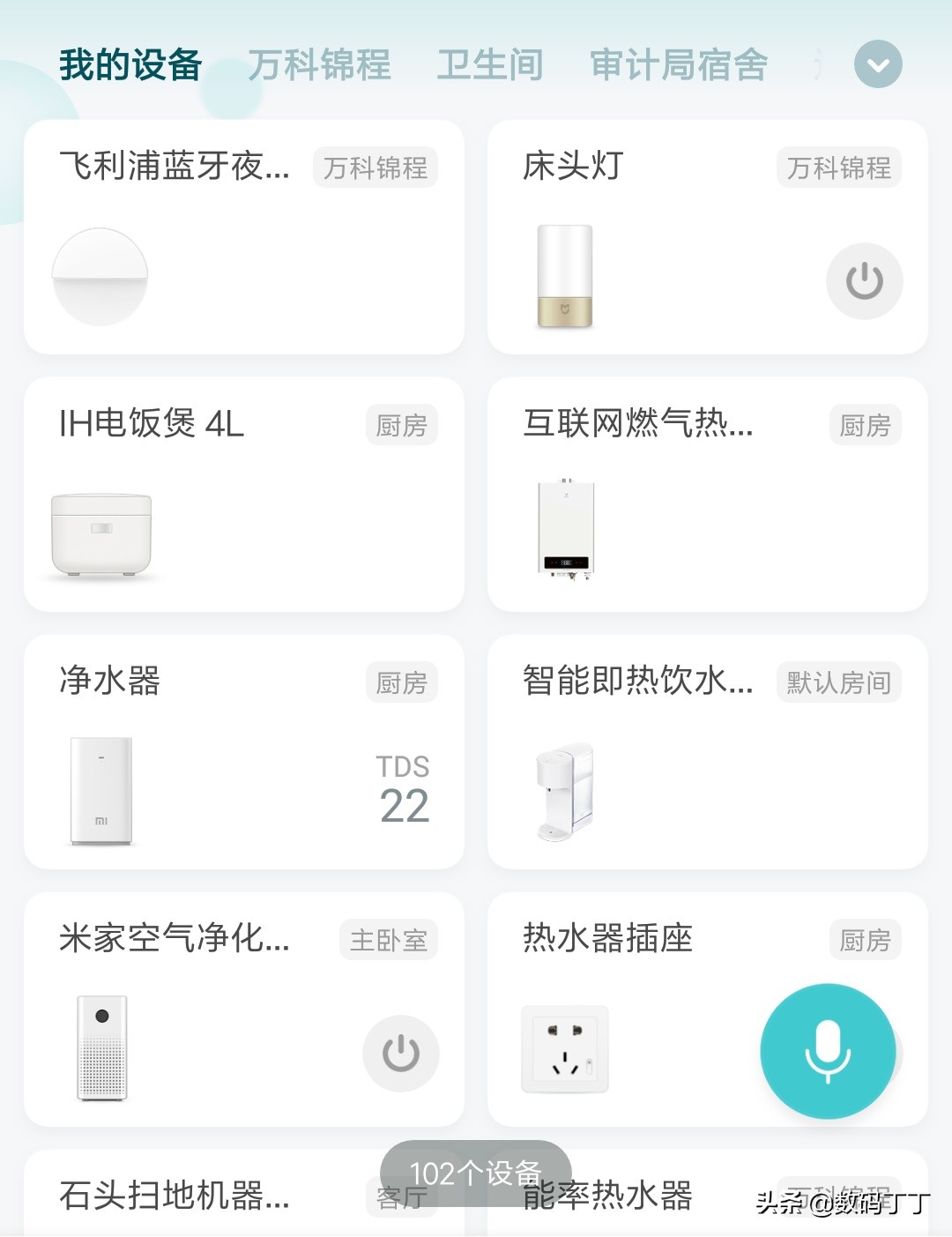This screenshot has width=952, height=1237.
Task: Open the 净水器 purifier device icon
Action: [100, 790]
